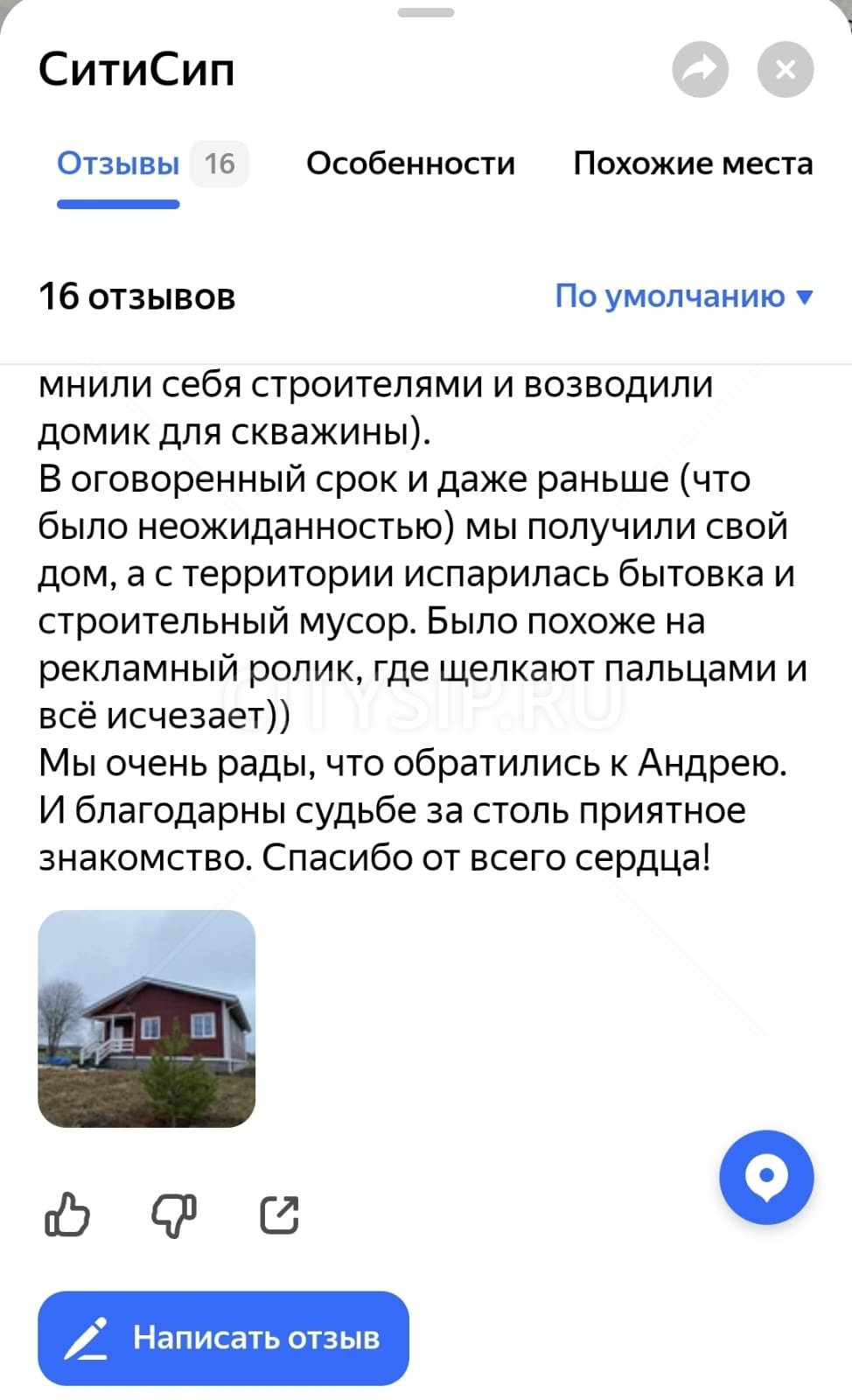Open the По умолчанию sorting dropdown

pos(683,297)
